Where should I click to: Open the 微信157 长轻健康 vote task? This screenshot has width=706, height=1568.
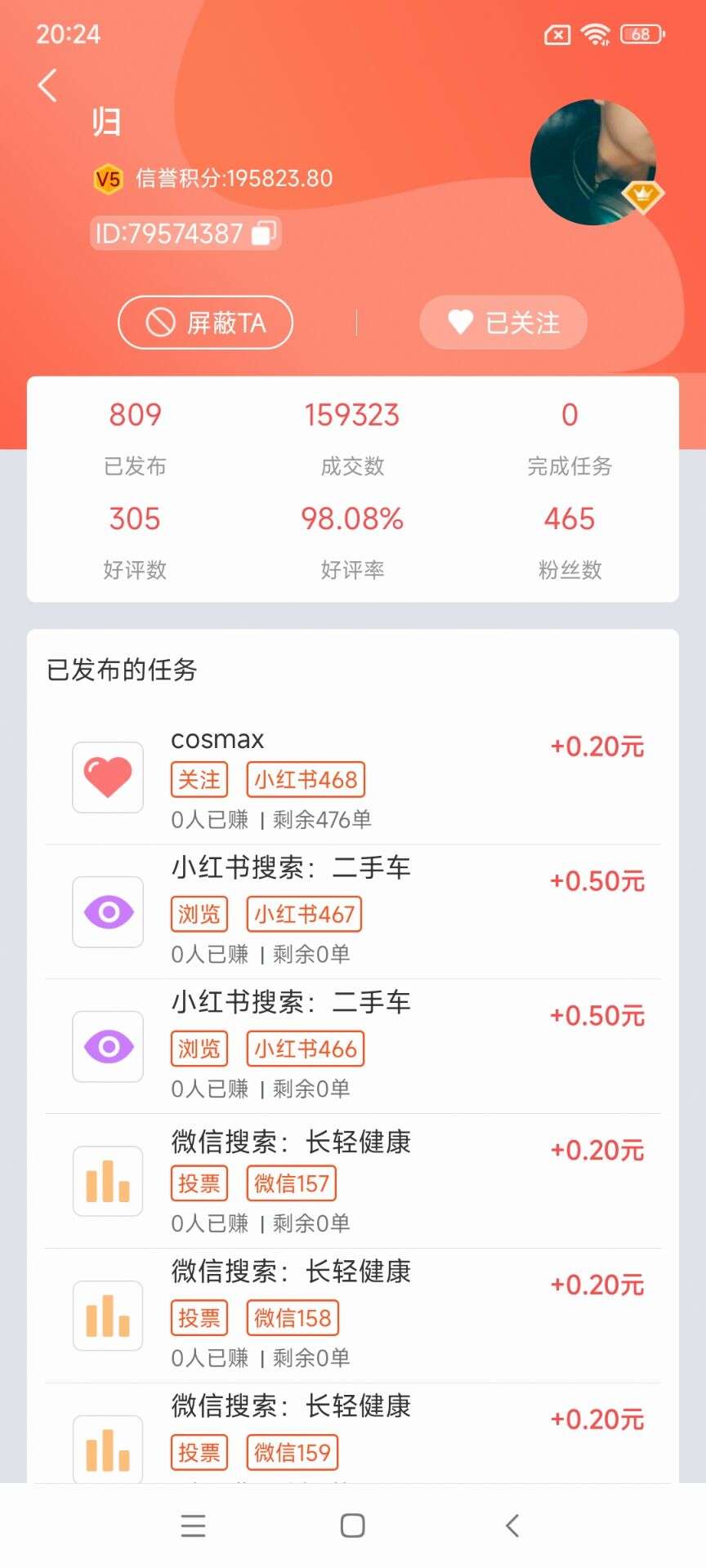point(353,1182)
